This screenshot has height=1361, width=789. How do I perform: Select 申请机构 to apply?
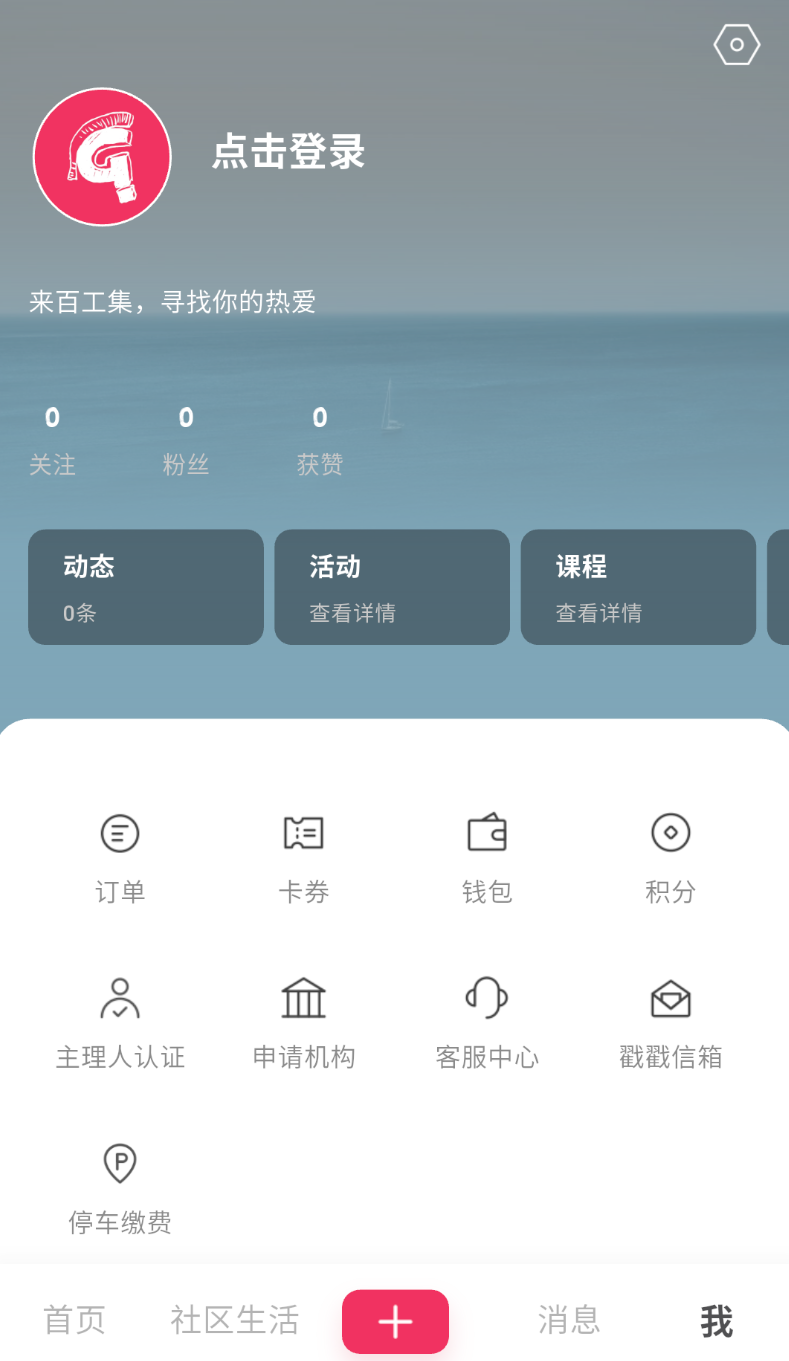click(304, 1024)
